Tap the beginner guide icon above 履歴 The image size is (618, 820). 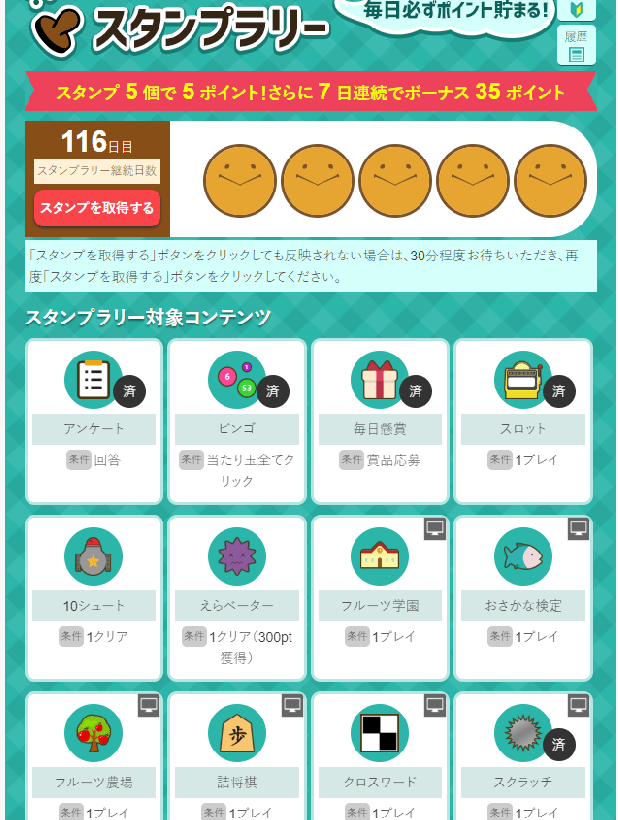[577, 8]
